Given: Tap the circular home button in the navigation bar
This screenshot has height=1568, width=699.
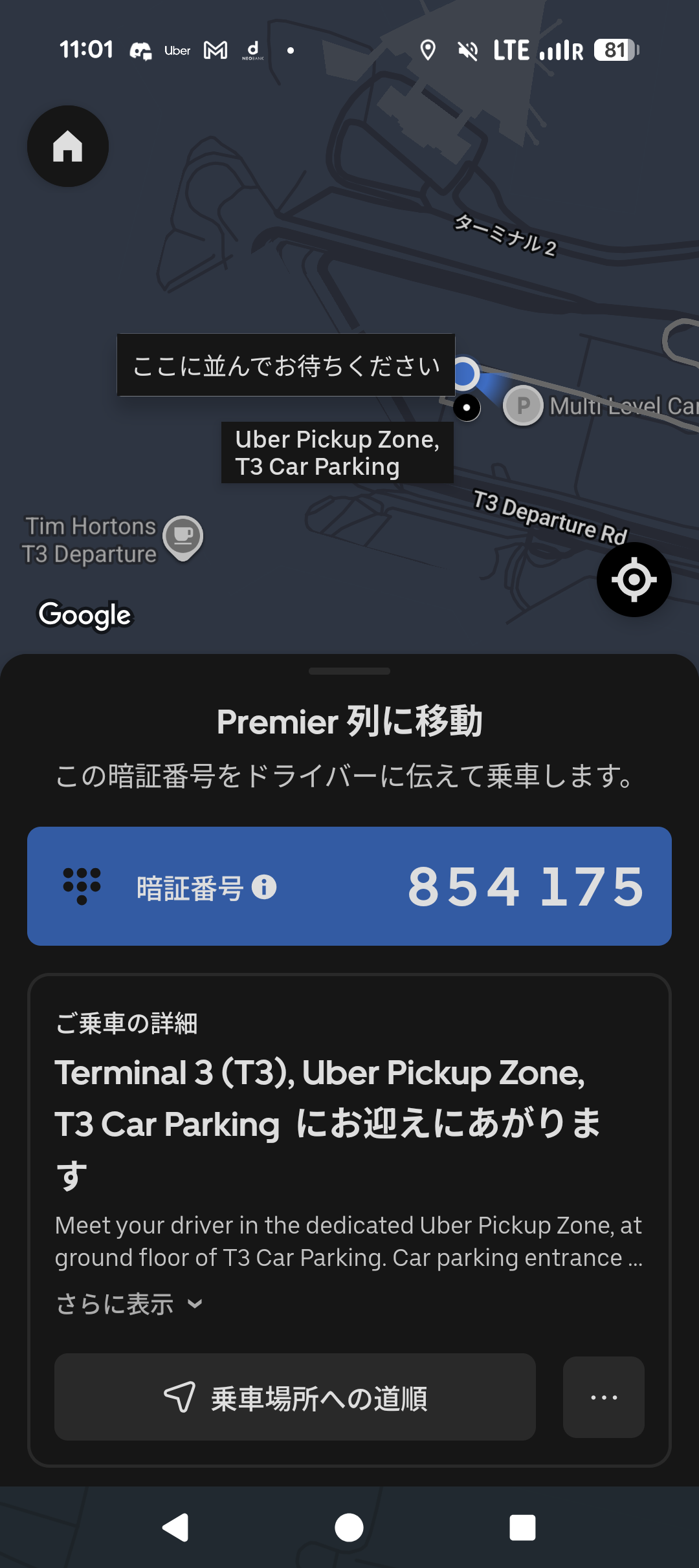Looking at the screenshot, I should click(x=349, y=1529).
